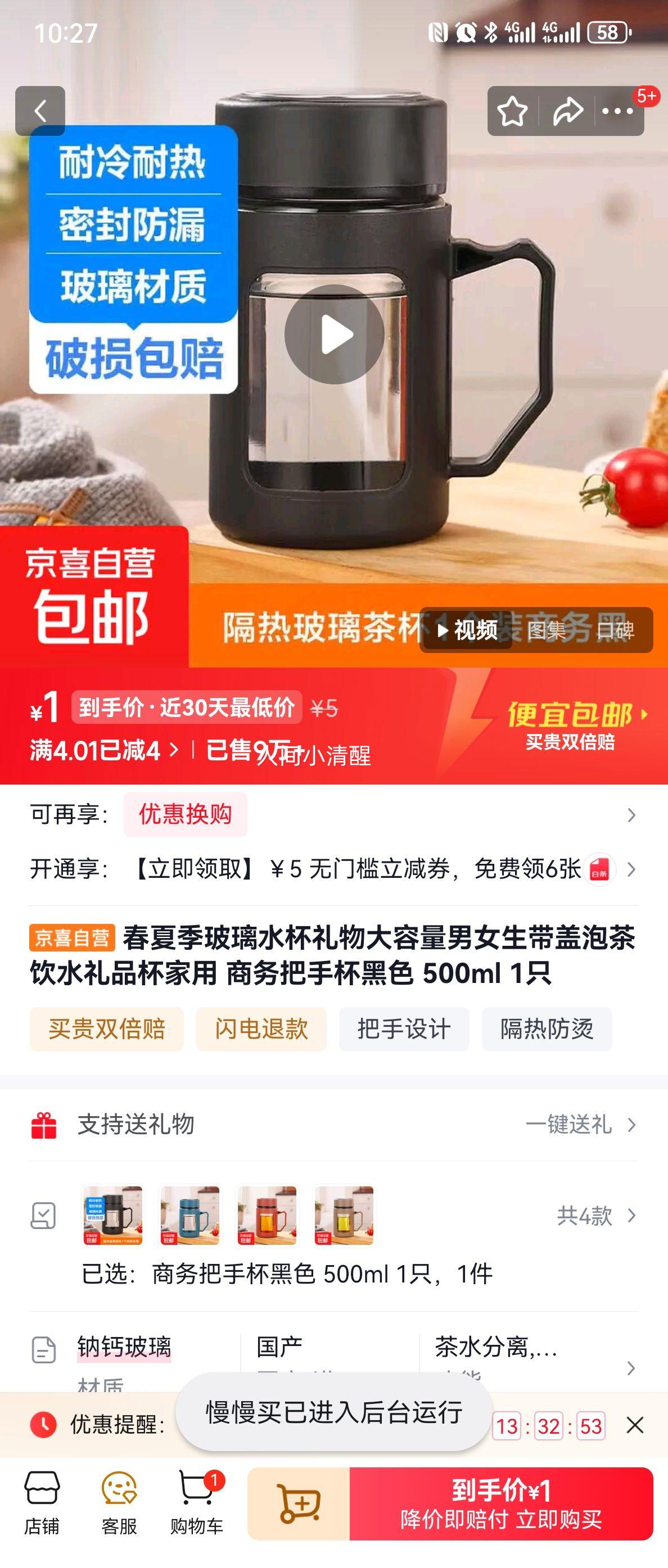The height and width of the screenshot is (1568, 668).
Task: Open the more options menu with 5+ badge
Action: 619,111
